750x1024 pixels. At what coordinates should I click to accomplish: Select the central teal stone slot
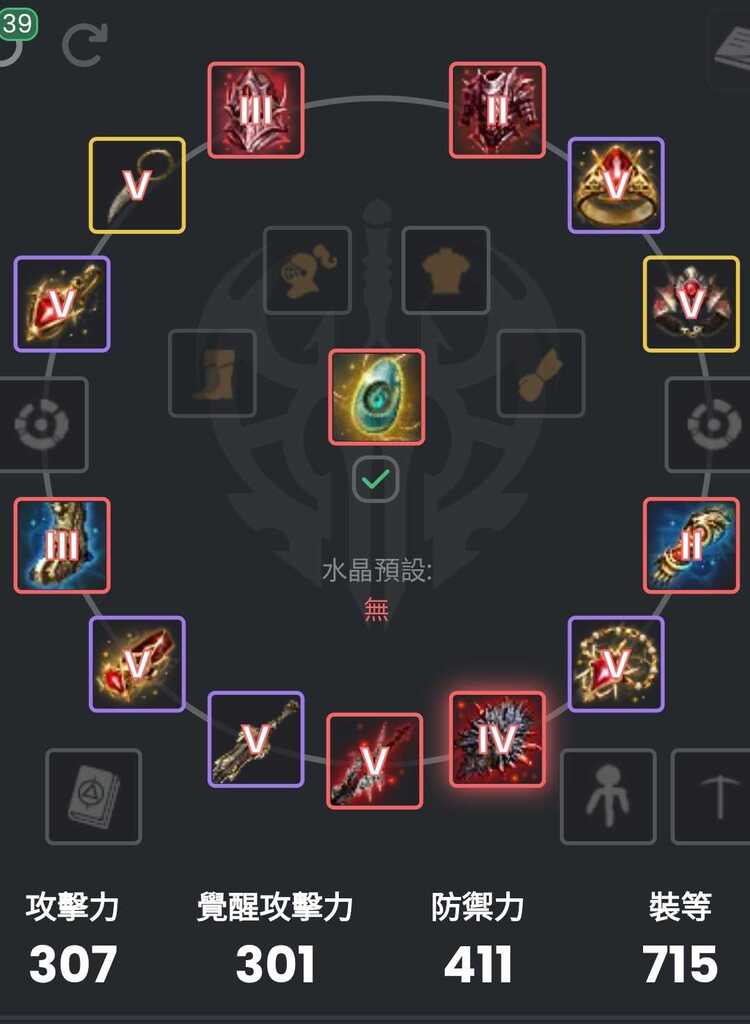click(377, 396)
